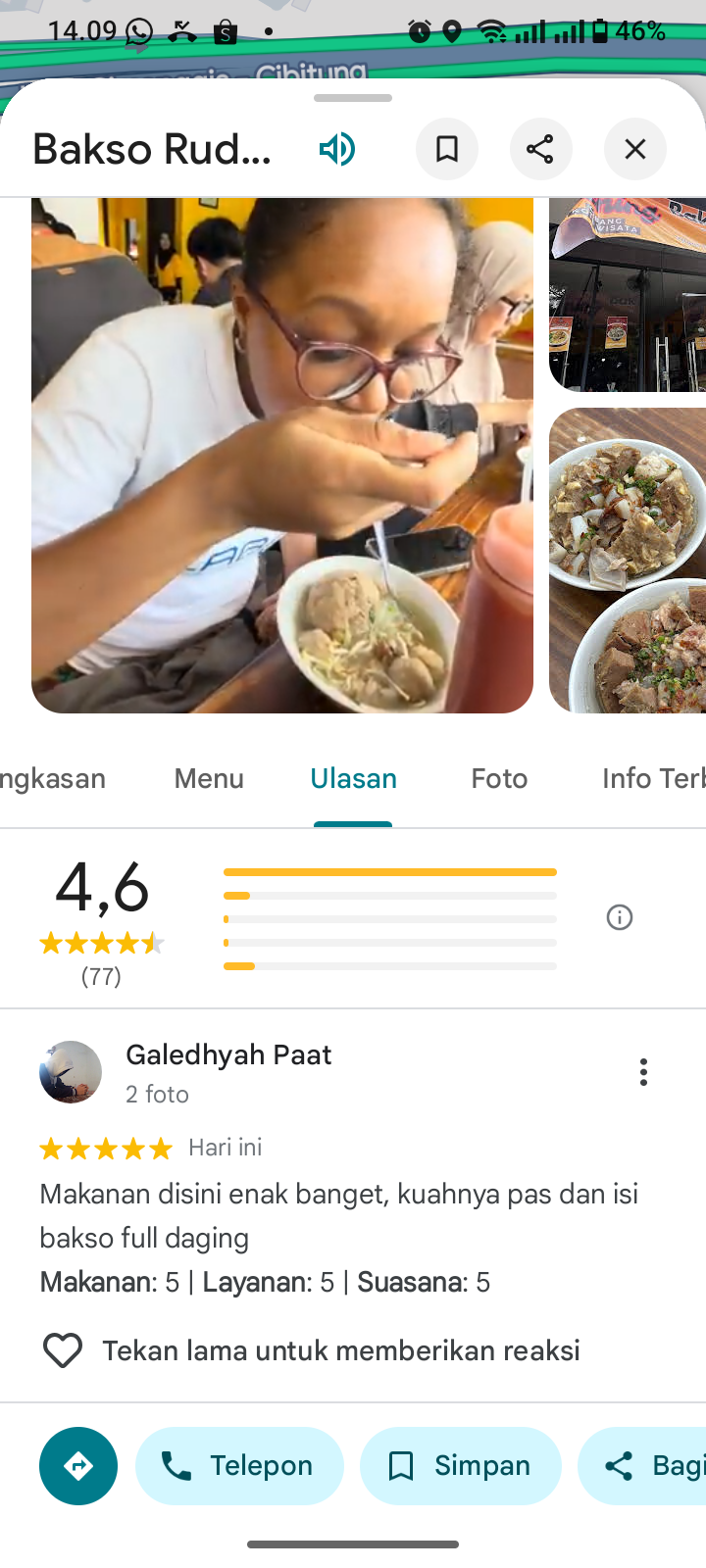Image resolution: width=706 pixels, height=1568 pixels.
Task: View the storefront photo
Action: pos(628,294)
